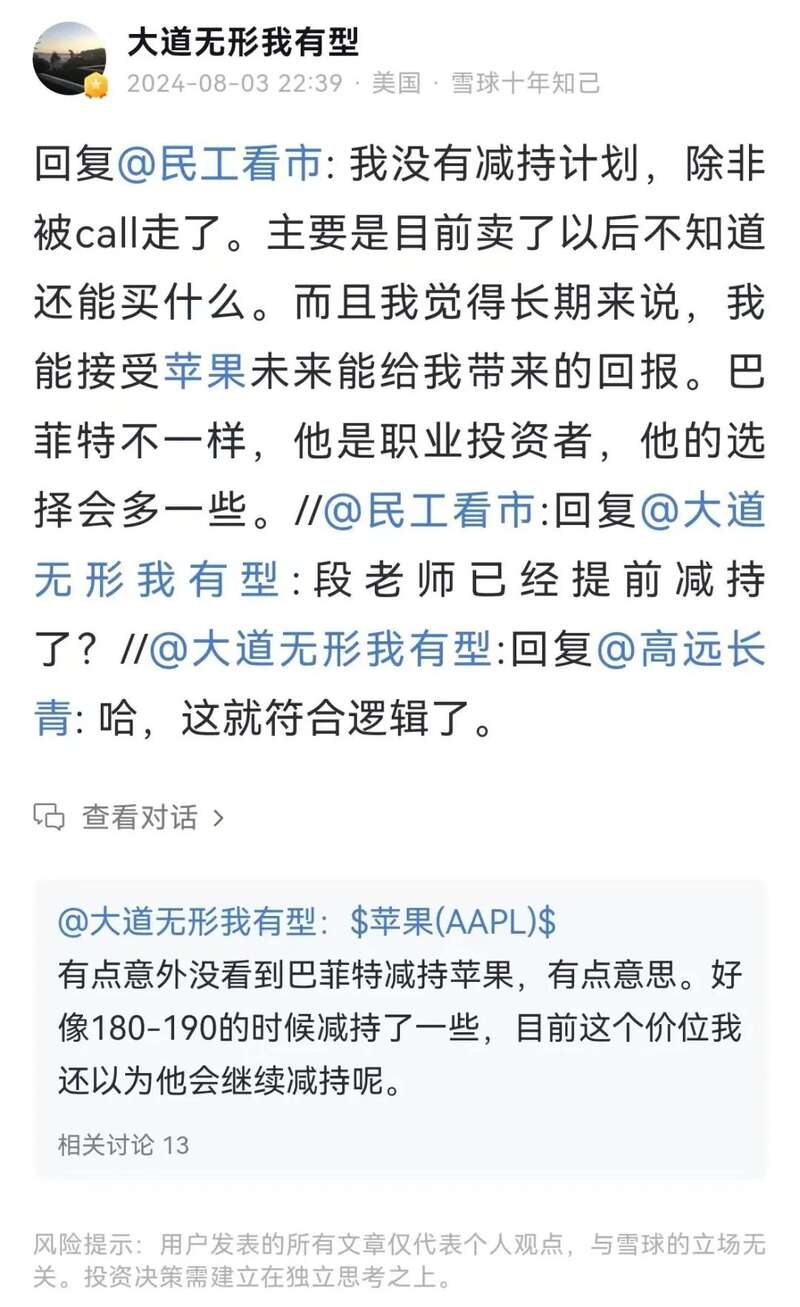Open the quoted post about 巴菲特减持苹果
Image resolution: width=800 pixels, height=1307 pixels.
coord(400,1030)
